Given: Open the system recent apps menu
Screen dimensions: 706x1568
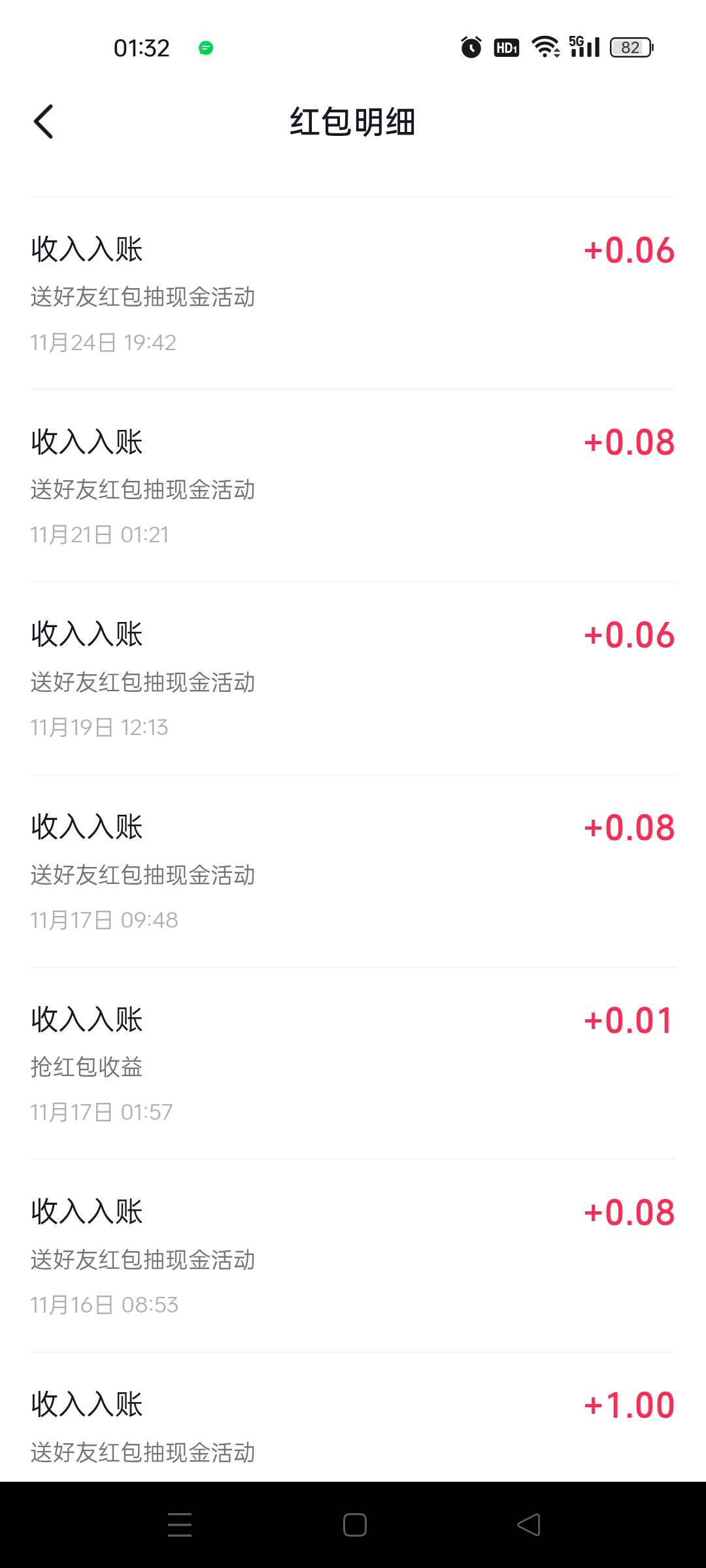Looking at the screenshot, I should point(180,1525).
